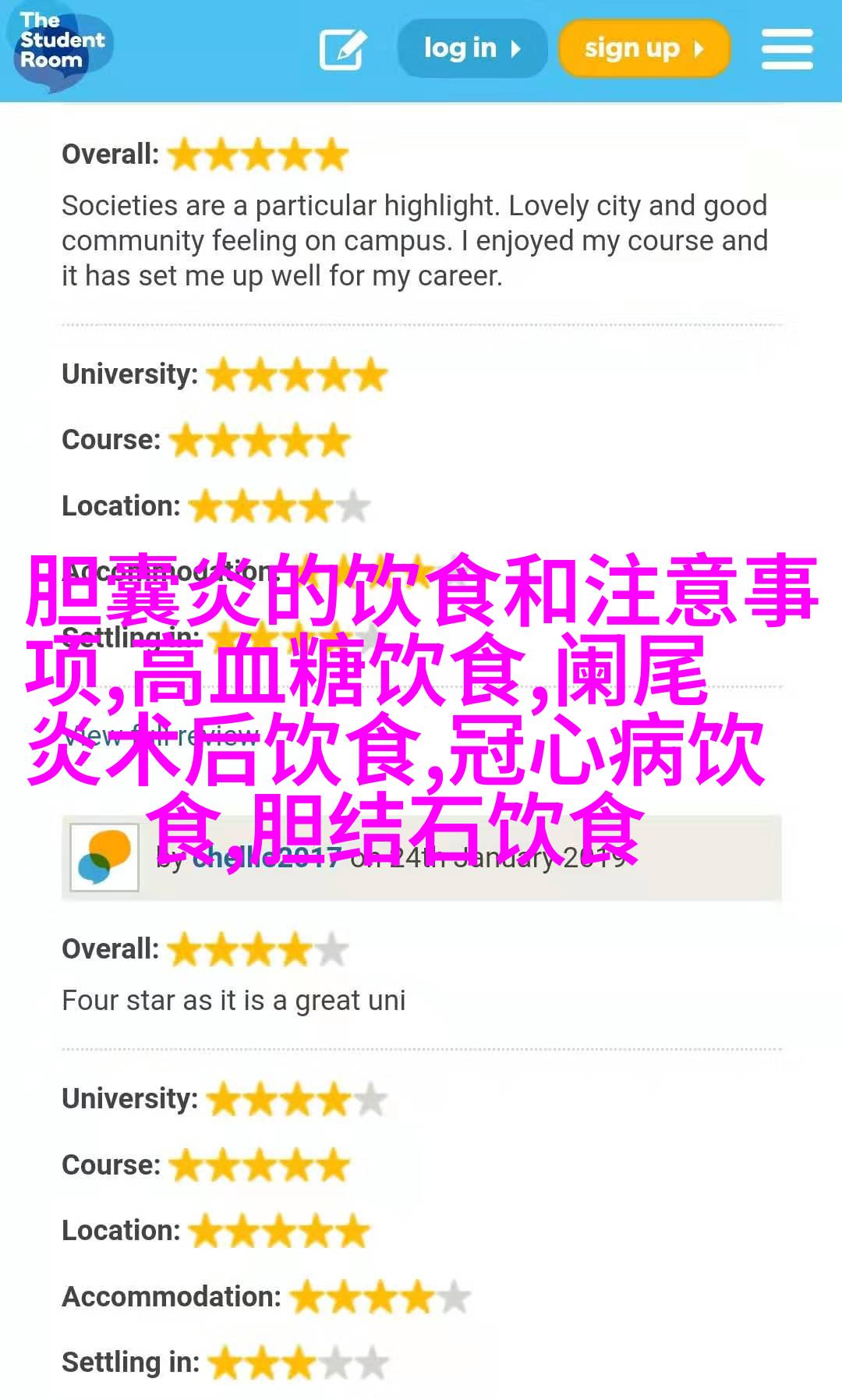Tap the yellow sign up button
The image size is (842, 1400).
coord(644,48)
